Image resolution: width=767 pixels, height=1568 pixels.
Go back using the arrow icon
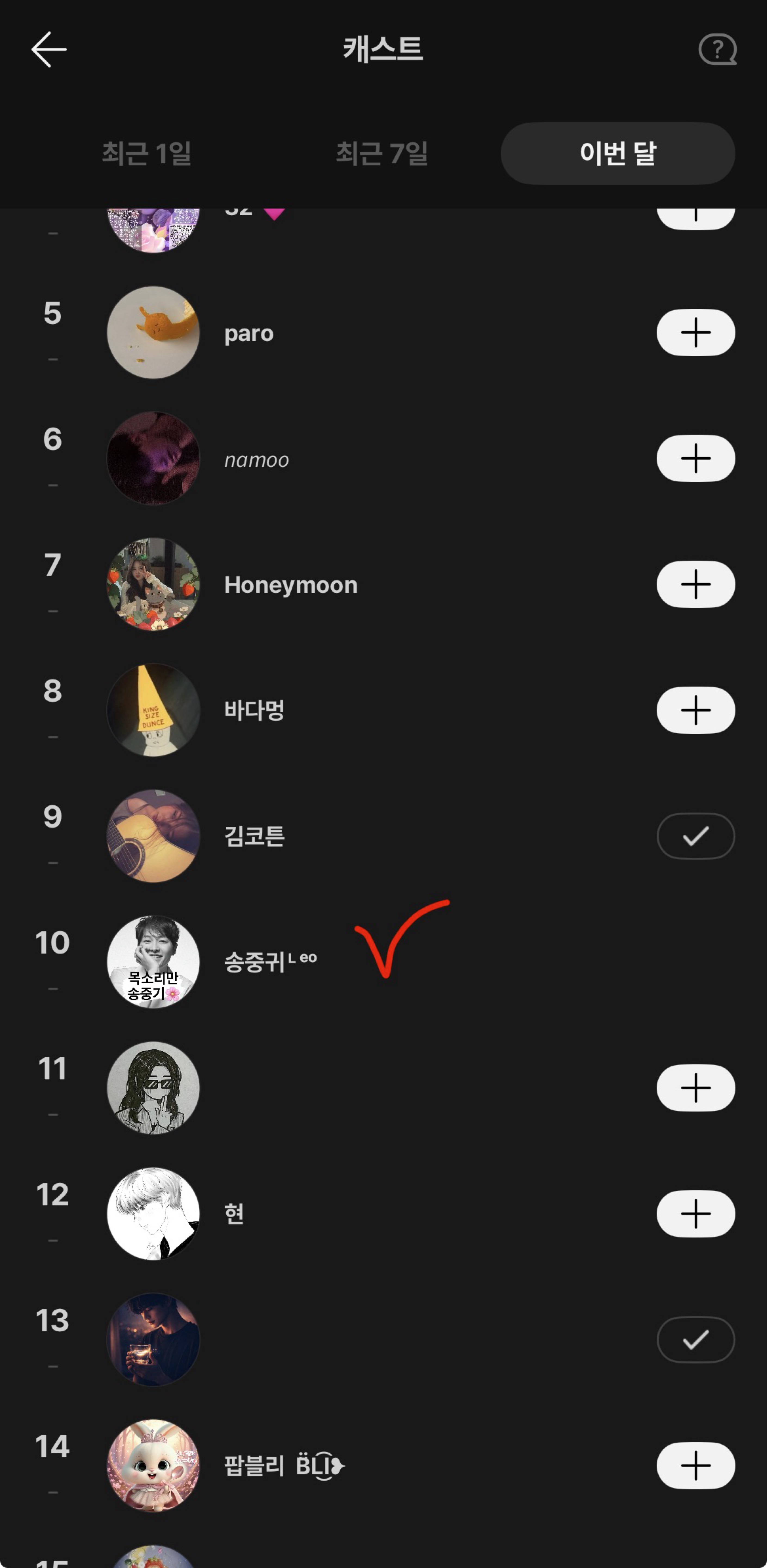point(49,49)
